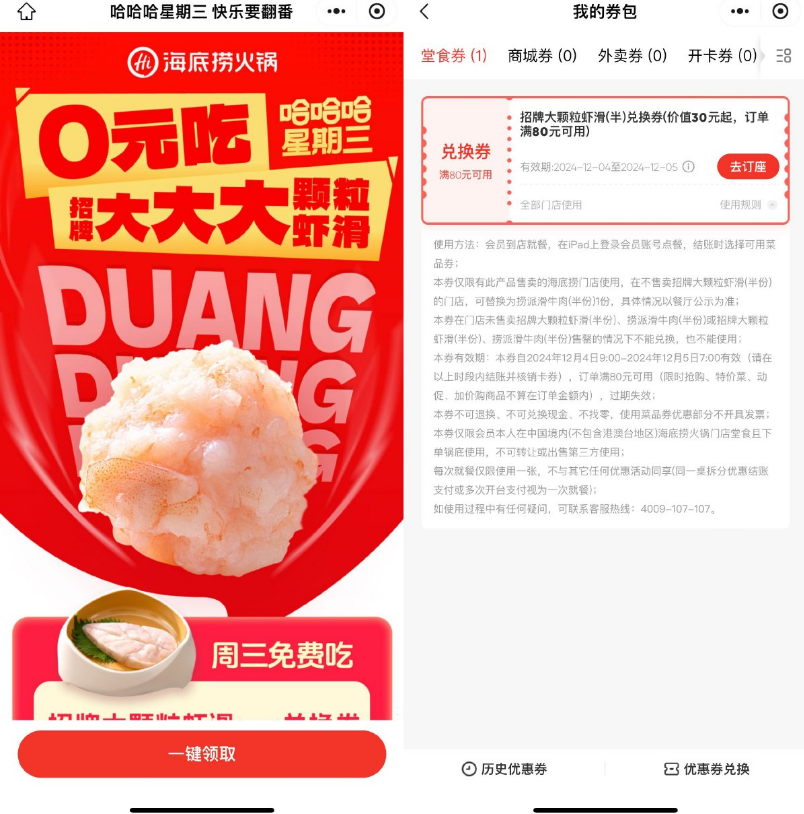Viewport: 804px width, 814px height.
Task: Open more menu on 我的券包 page
Action: [739, 12]
